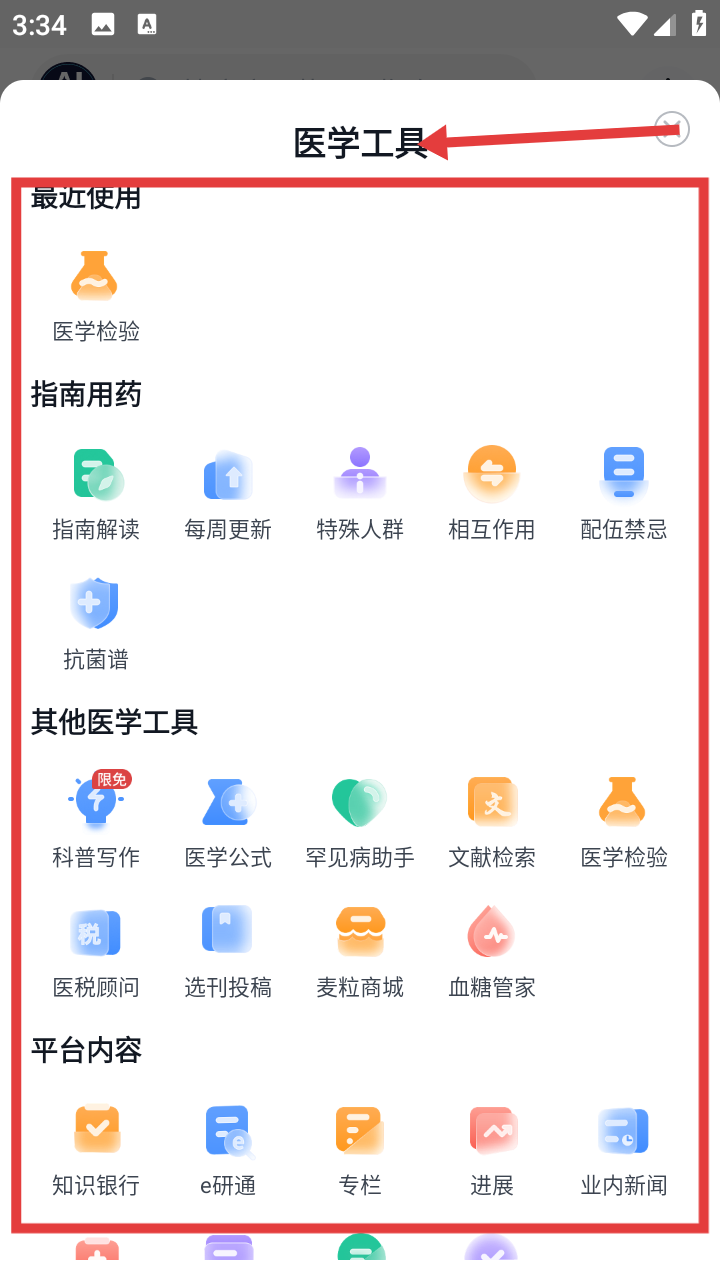
Task: Open e研通
Action: [x=228, y=1150]
